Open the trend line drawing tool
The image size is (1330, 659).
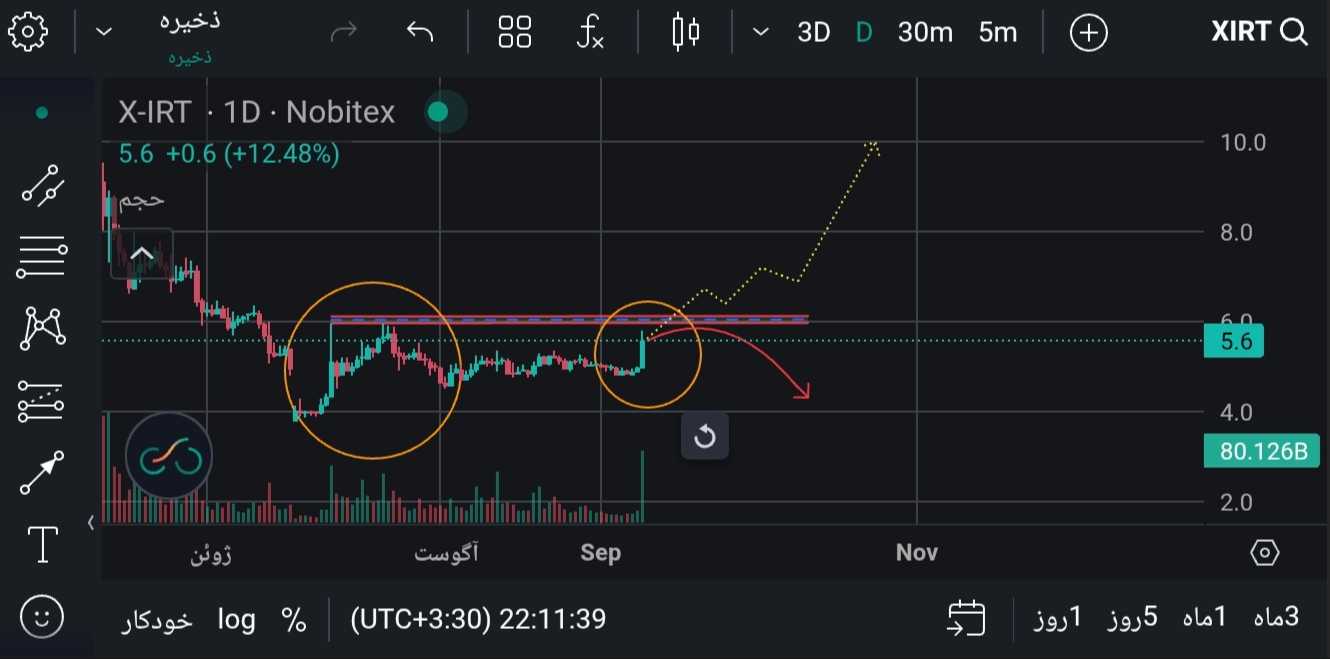(42, 185)
